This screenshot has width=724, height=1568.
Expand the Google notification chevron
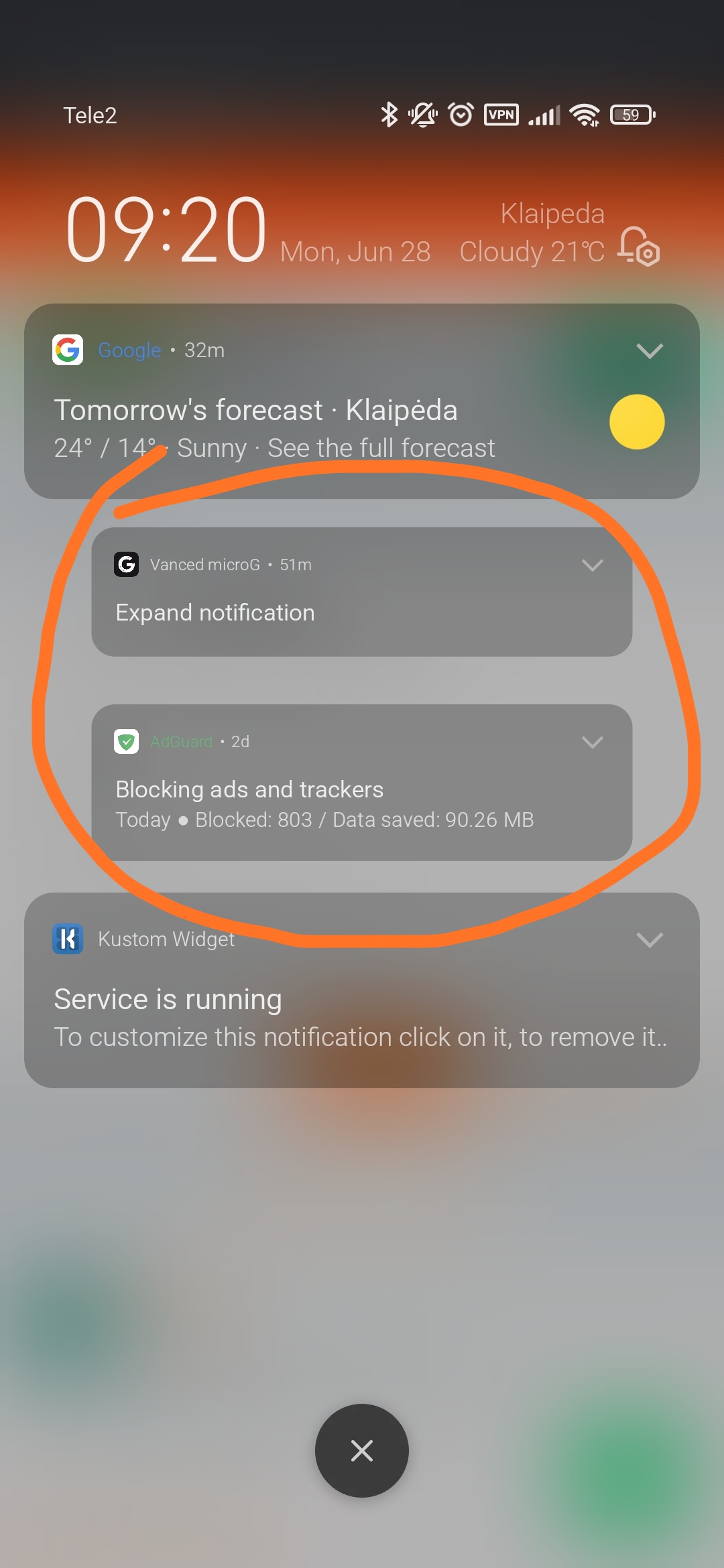pyautogui.click(x=649, y=350)
